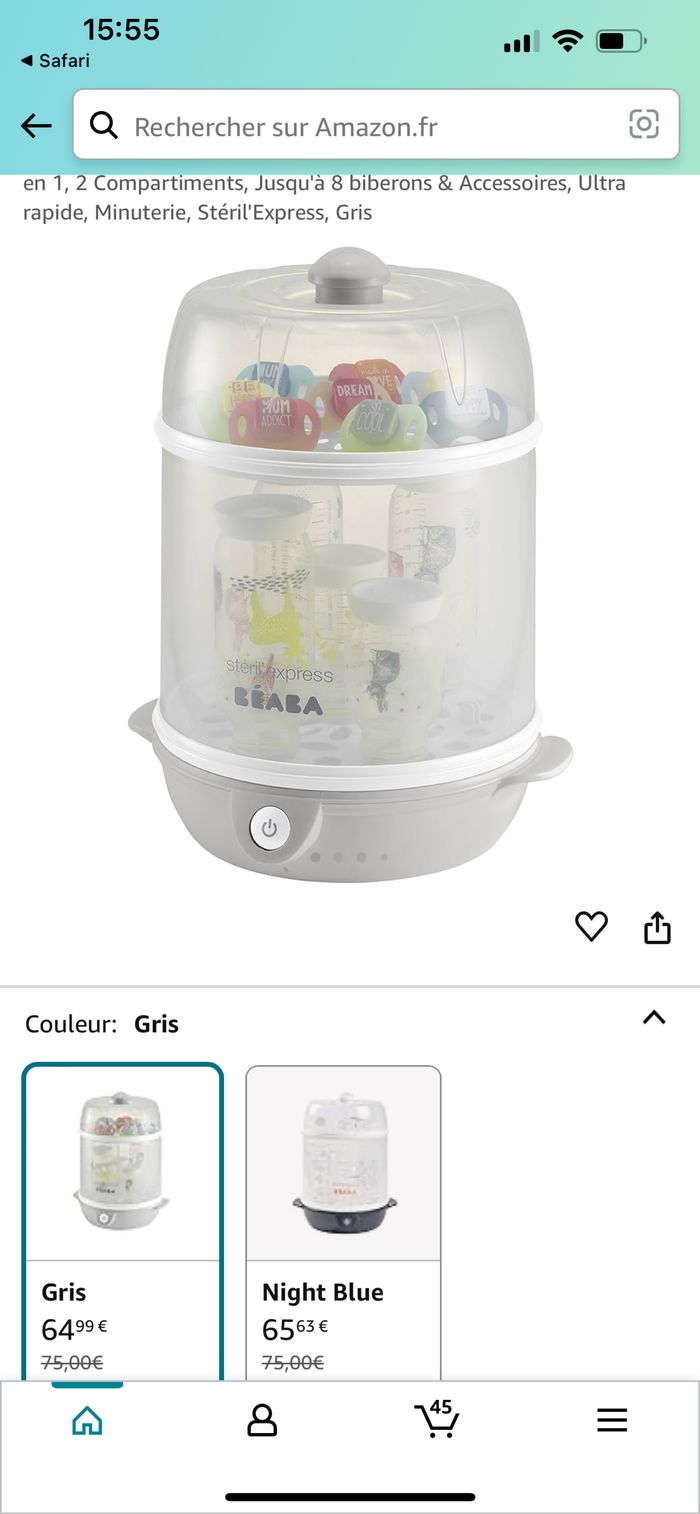Collapse the Couleur section chevron

pyautogui.click(x=654, y=1018)
